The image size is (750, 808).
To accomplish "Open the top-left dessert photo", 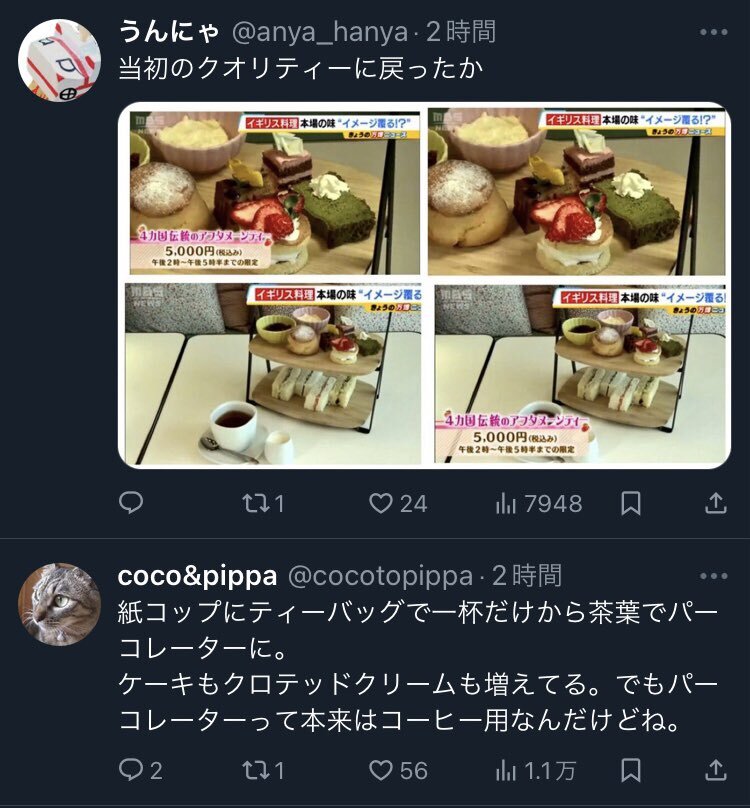I will click(270, 190).
